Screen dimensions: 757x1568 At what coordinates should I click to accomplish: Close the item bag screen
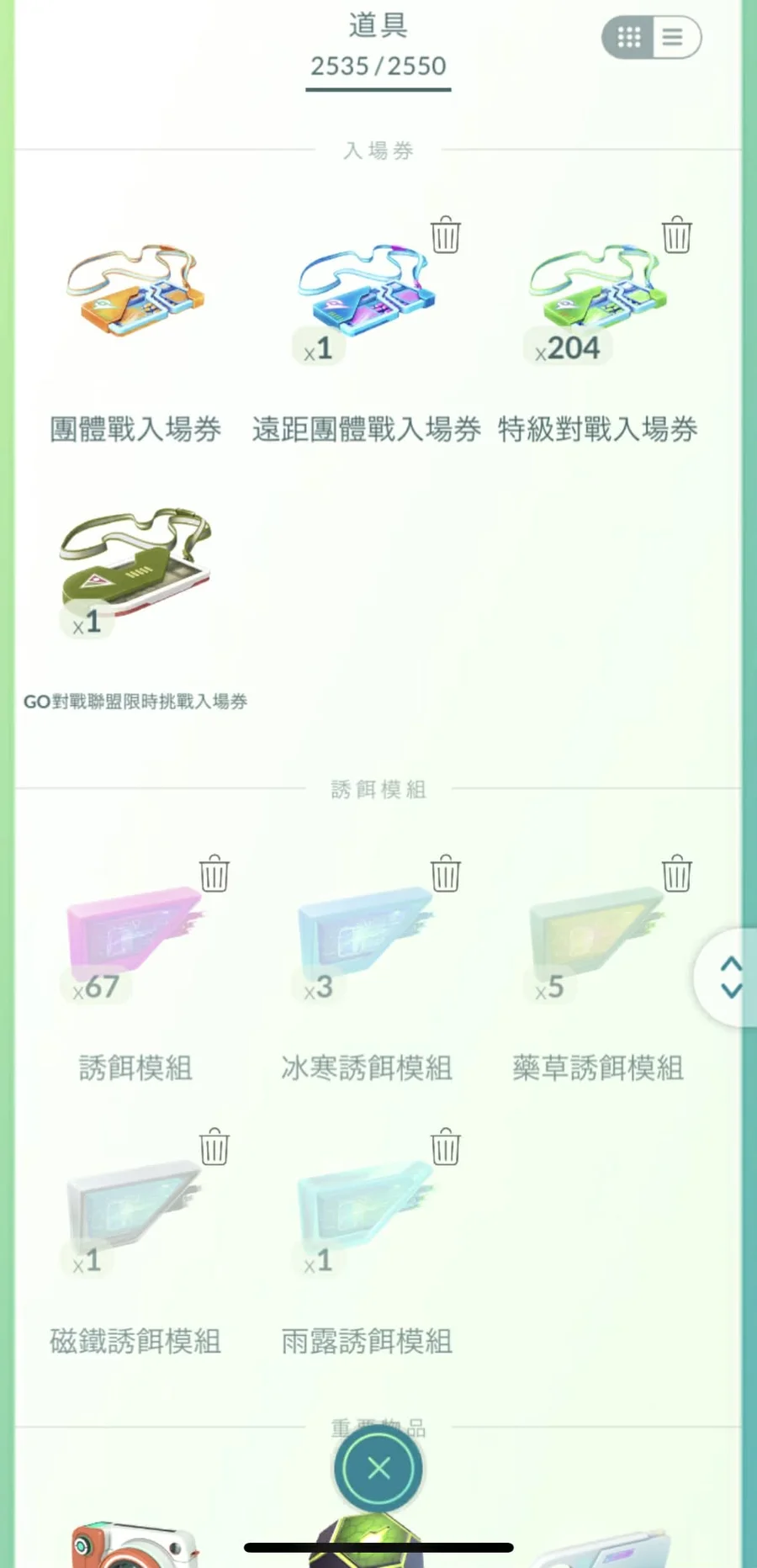point(378,1469)
